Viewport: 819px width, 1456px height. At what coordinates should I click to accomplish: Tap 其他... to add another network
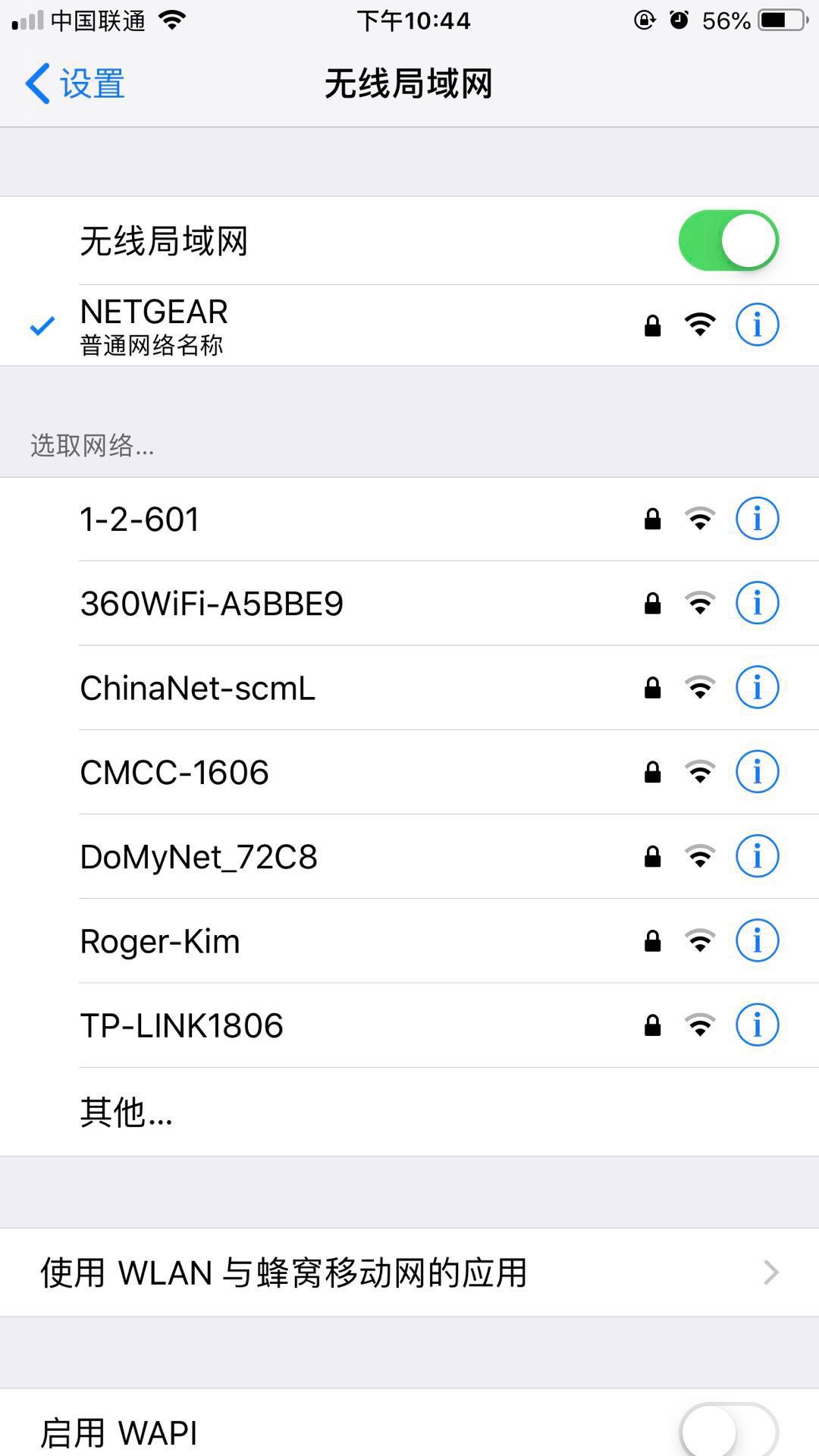127,1112
